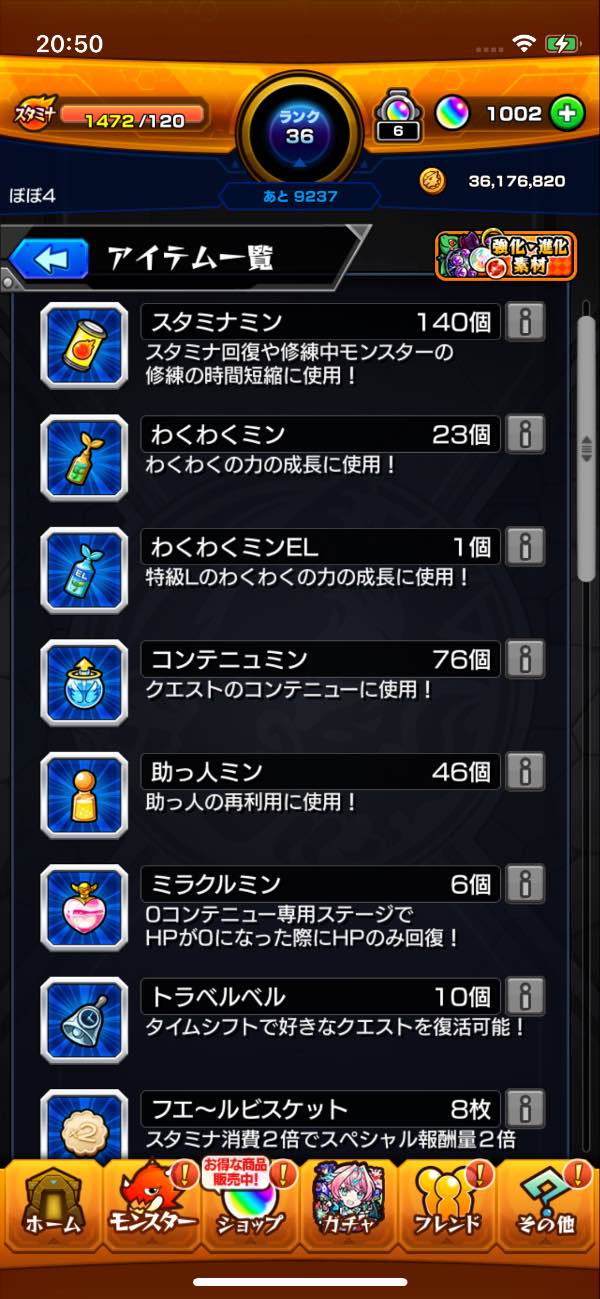View info for わくわくミンEL
The width and height of the screenshot is (600, 1299).
click(525, 547)
